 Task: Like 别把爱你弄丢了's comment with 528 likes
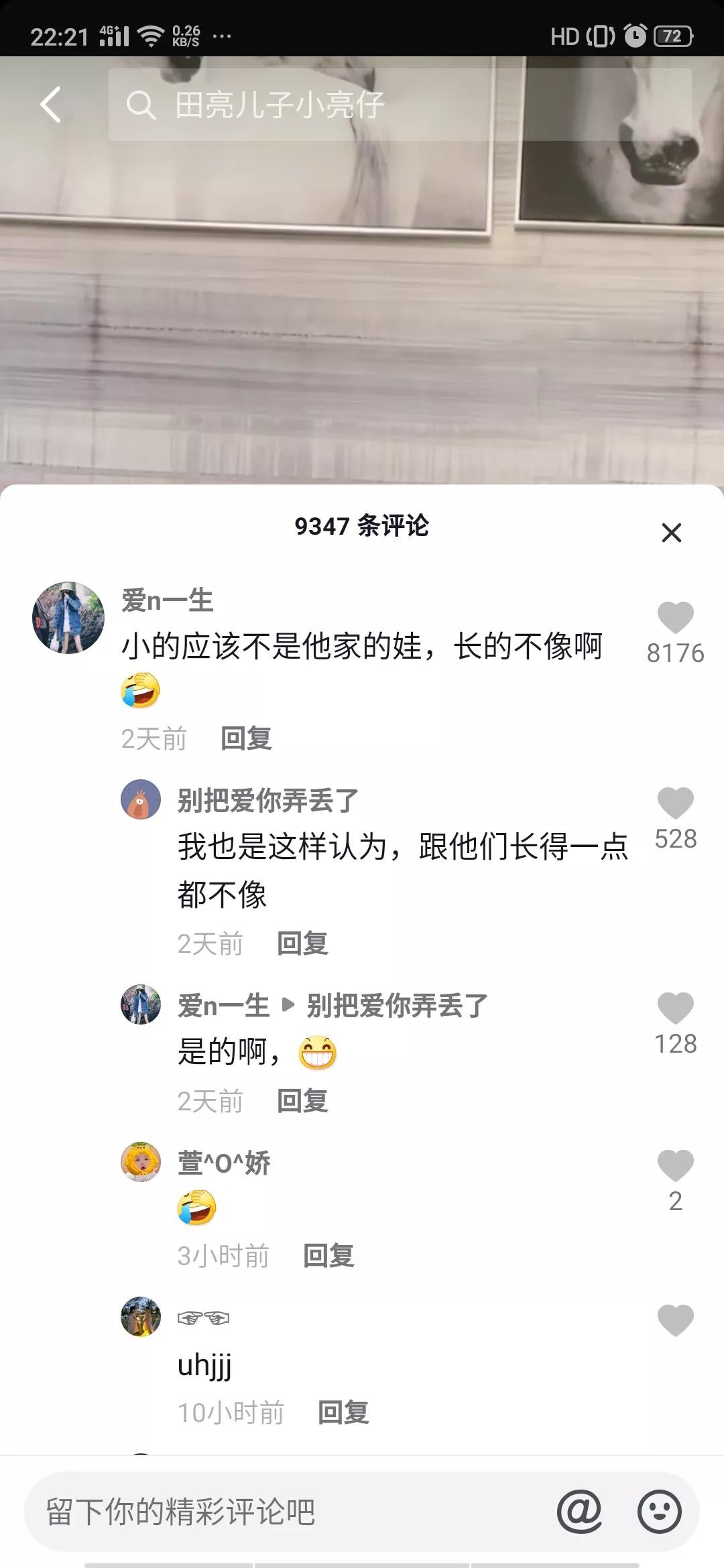tap(675, 803)
